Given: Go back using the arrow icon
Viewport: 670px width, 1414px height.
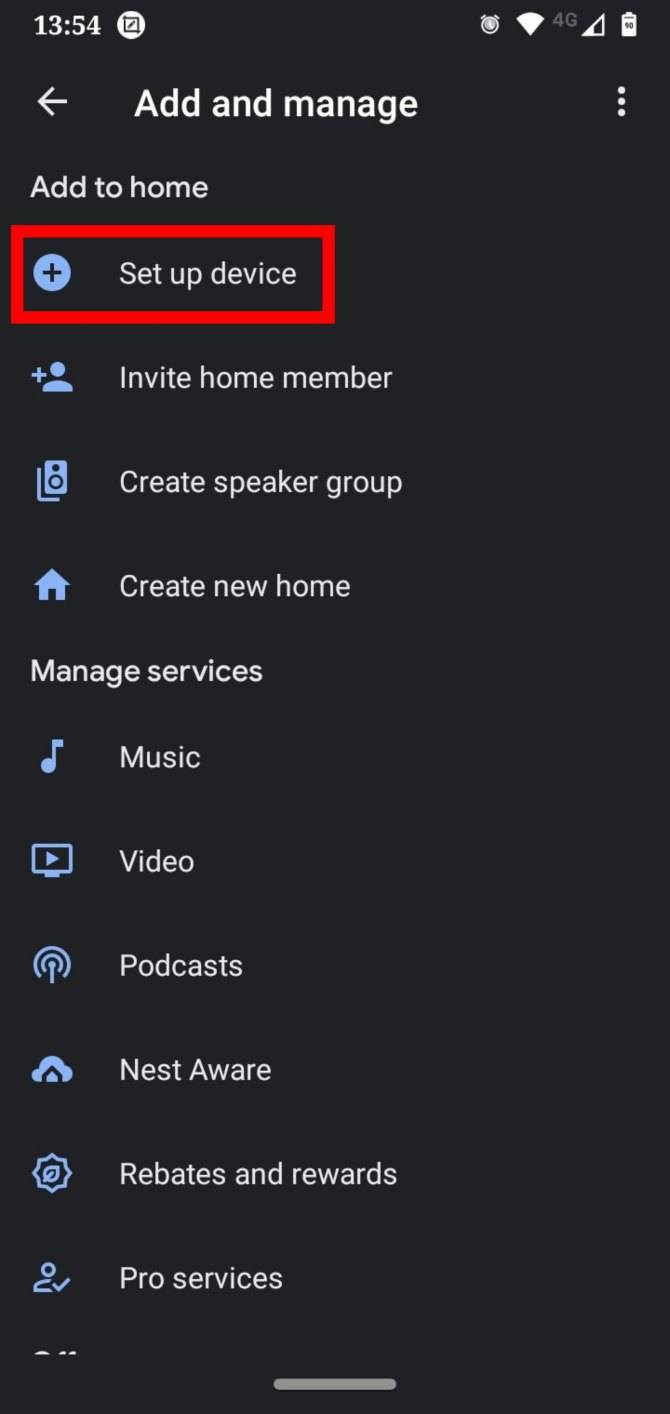Looking at the screenshot, I should coord(52,102).
